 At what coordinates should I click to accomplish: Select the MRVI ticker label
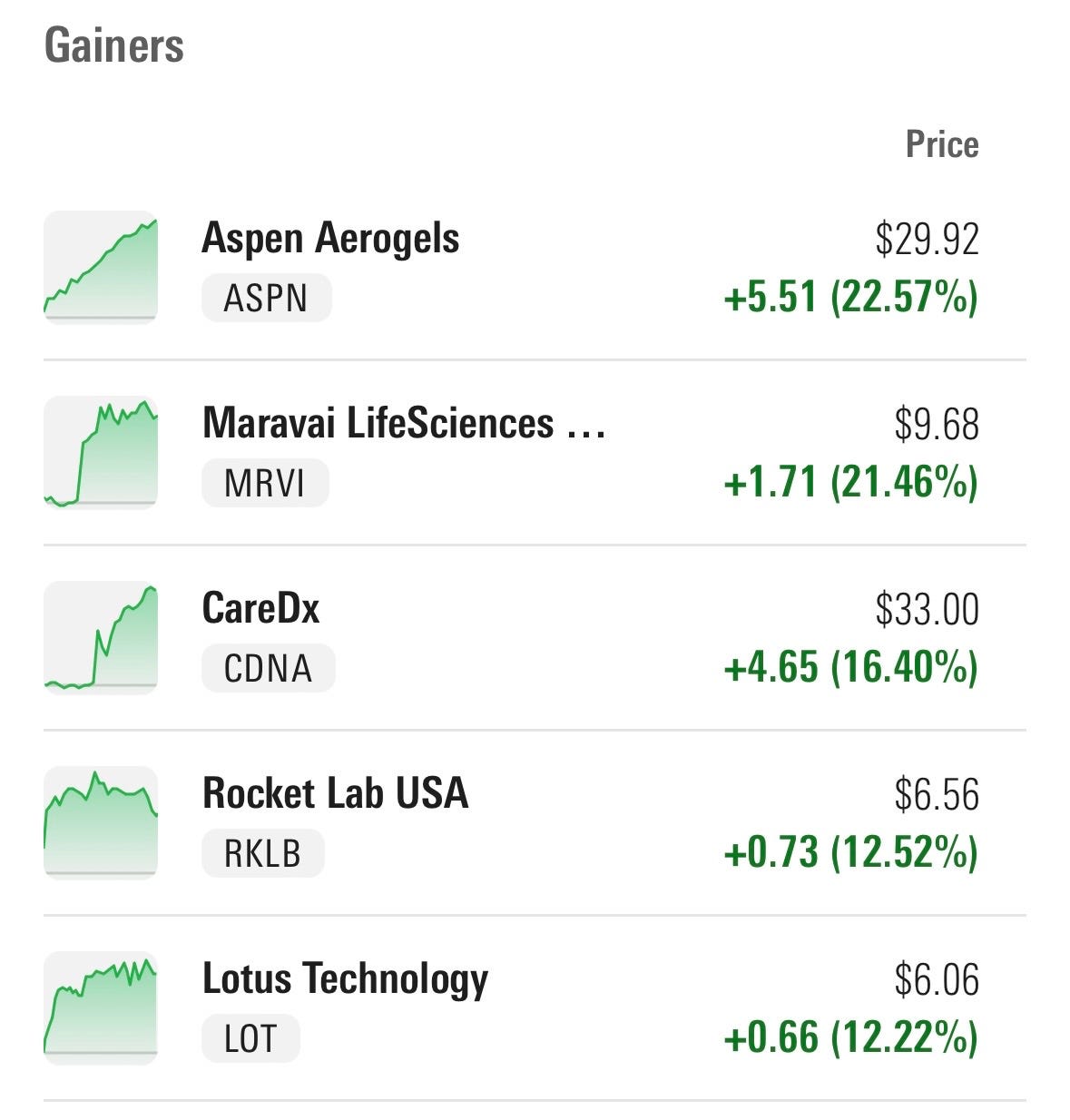tap(264, 484)
